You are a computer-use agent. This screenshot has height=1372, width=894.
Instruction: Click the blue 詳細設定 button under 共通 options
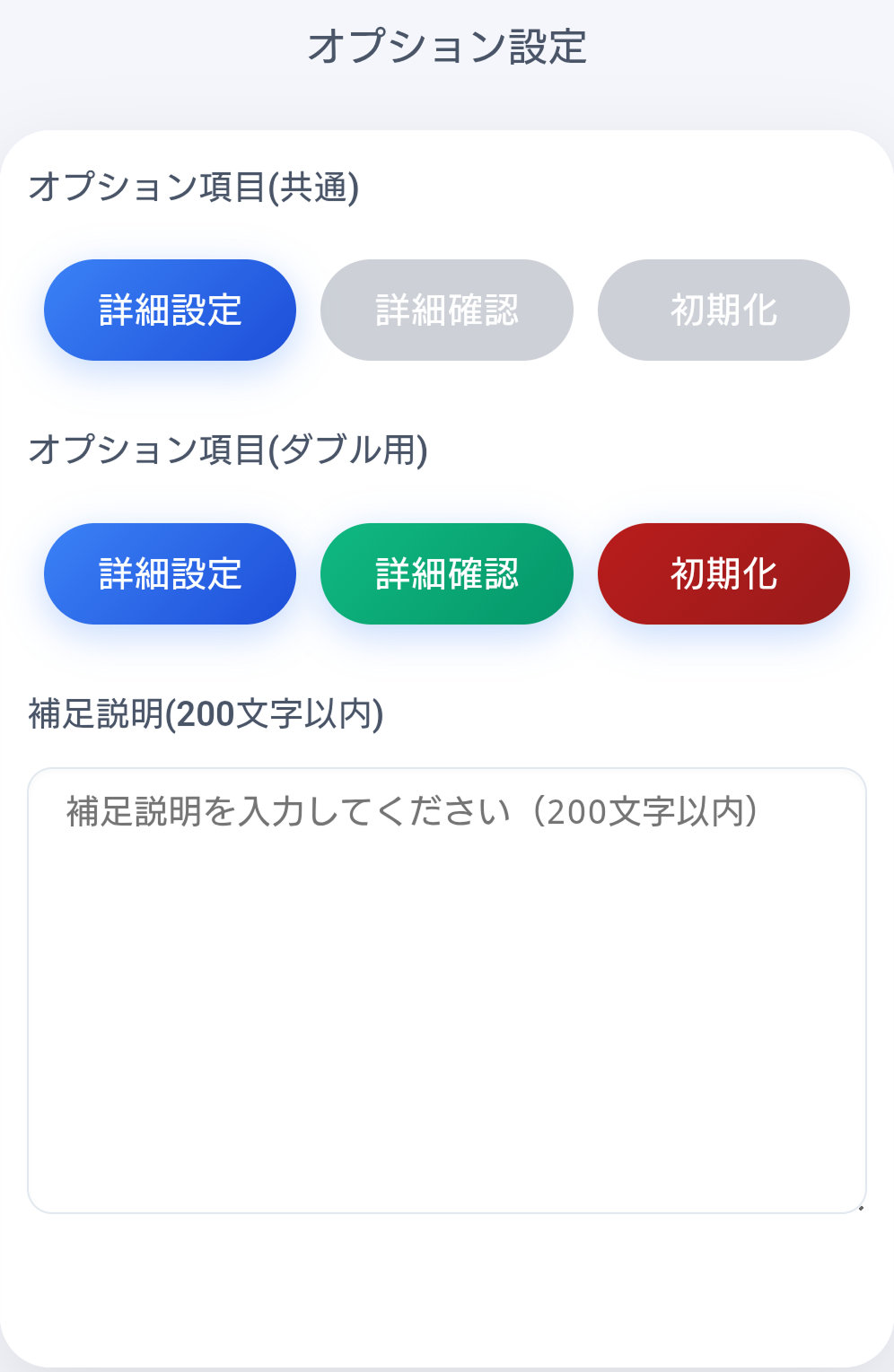point(170,310)
